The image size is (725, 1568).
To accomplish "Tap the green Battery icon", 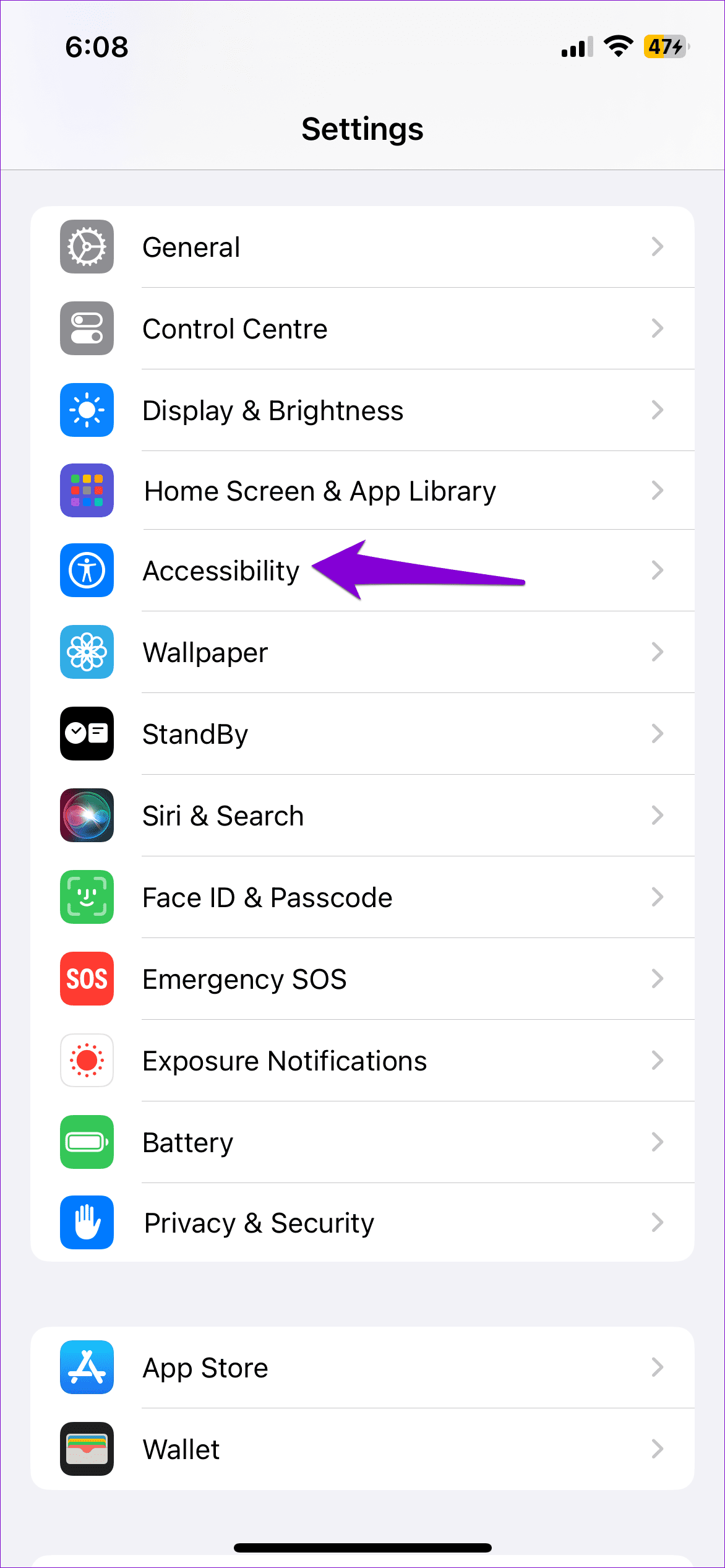I will (87, 1142).
